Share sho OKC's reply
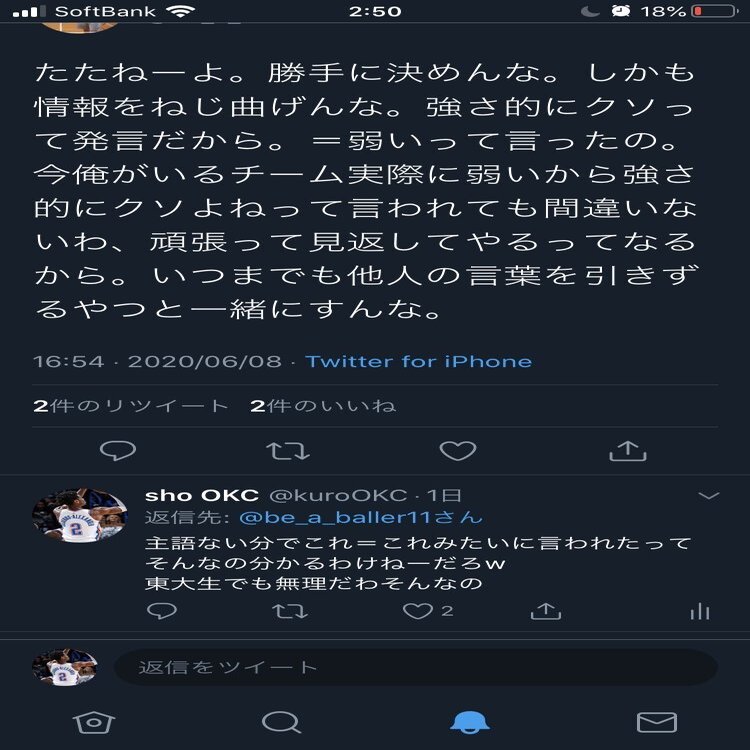The height and width of the screenshot is (750, 750). point(545,610)
